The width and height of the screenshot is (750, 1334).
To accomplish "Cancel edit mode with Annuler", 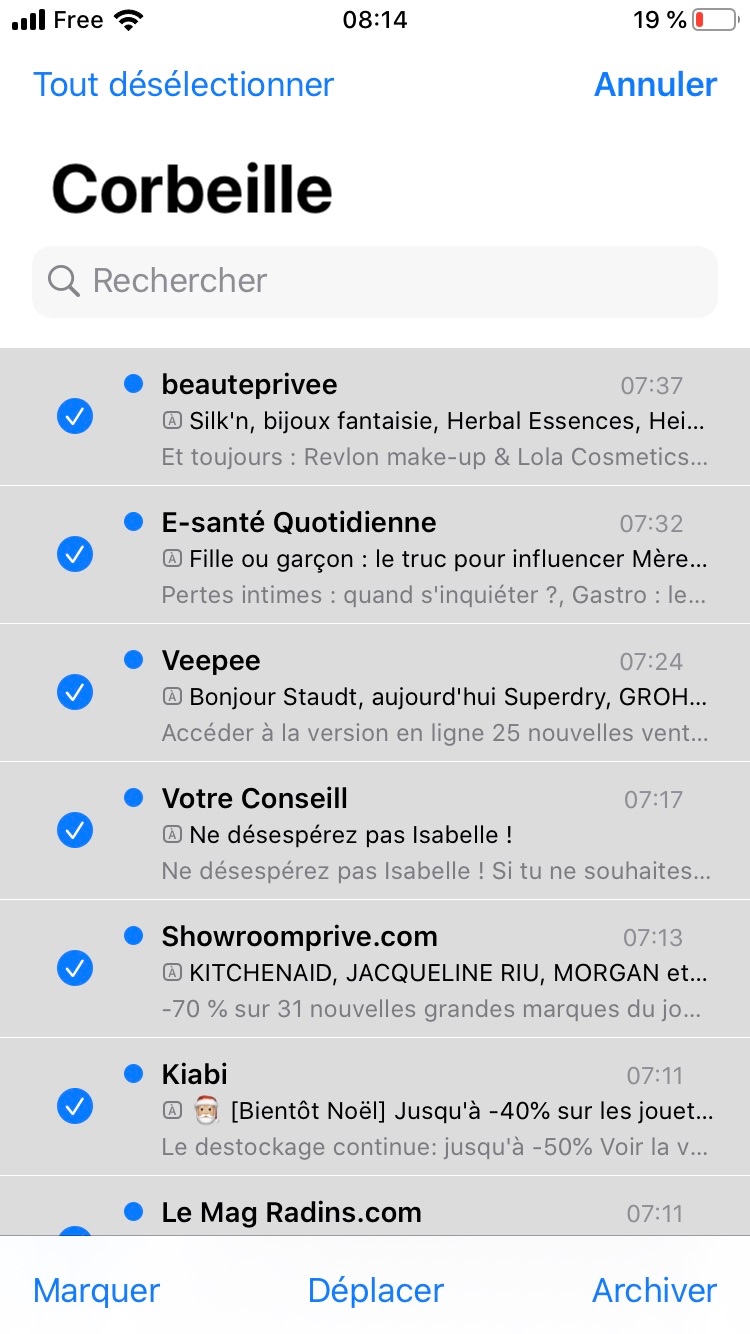I will pos(655,85).
